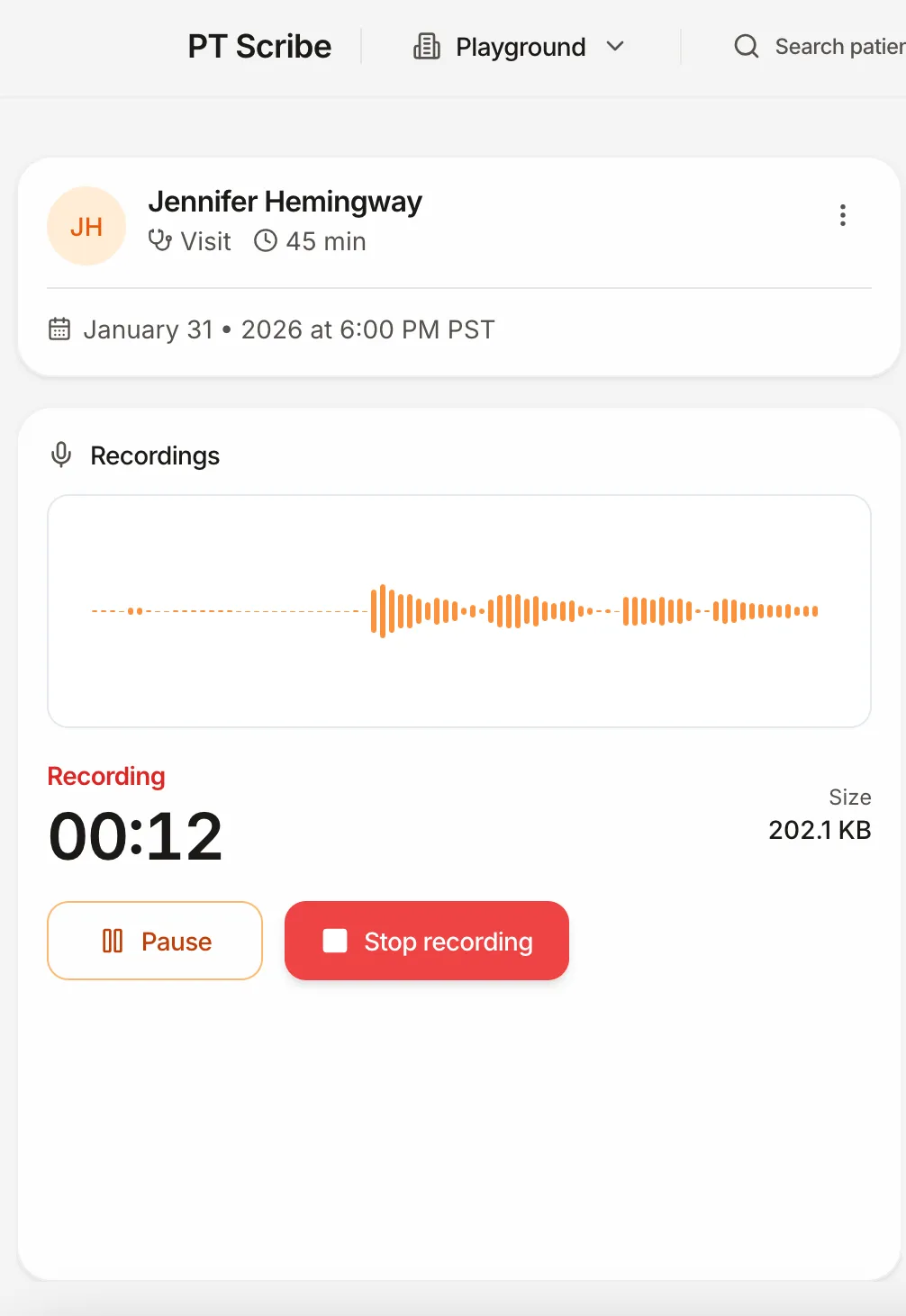Click the PT Scribe app title
Image resolution: width=906 pixels, height=1316 pixels.
click(x=259, y=46)
